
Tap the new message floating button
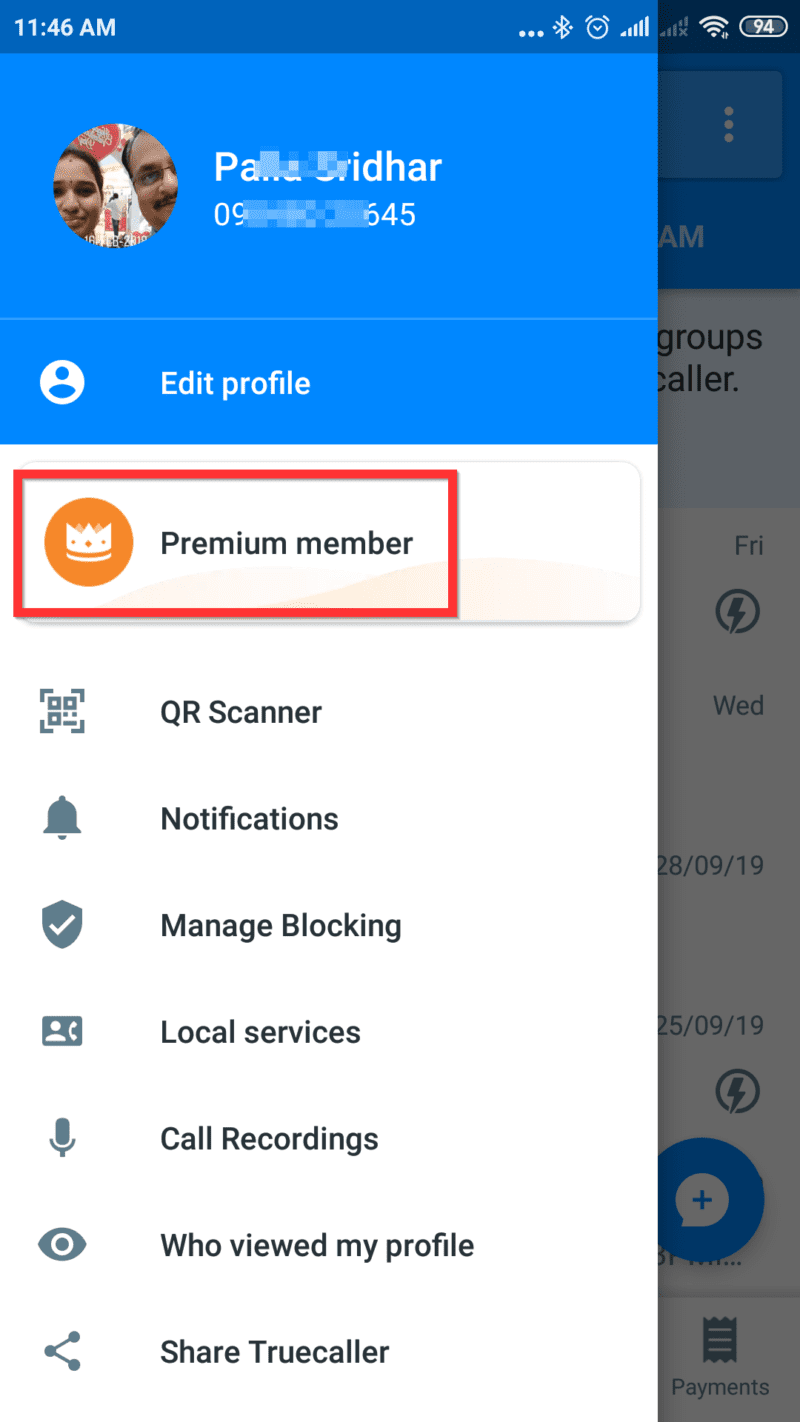[709, 1199]
